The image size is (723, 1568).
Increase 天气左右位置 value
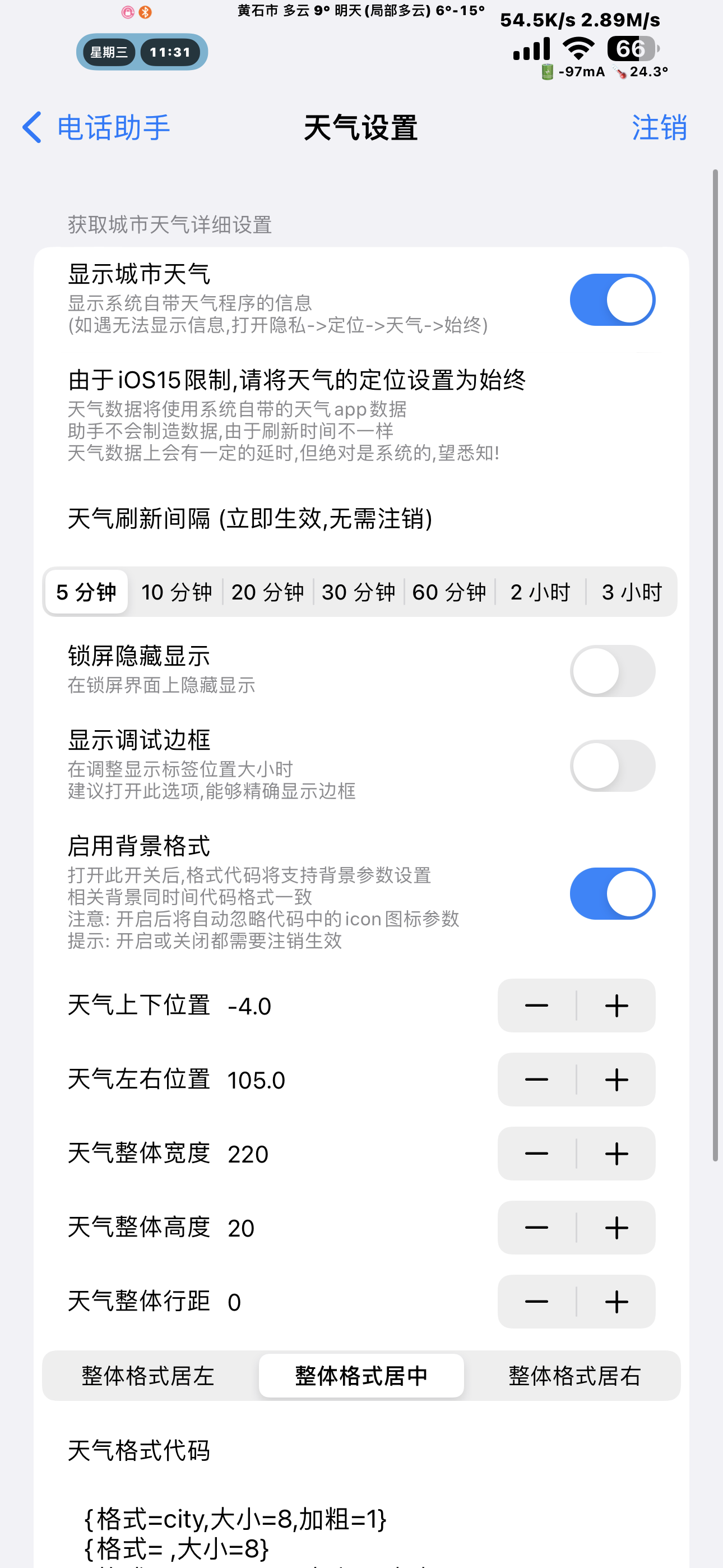click(x=617, y=1080)
